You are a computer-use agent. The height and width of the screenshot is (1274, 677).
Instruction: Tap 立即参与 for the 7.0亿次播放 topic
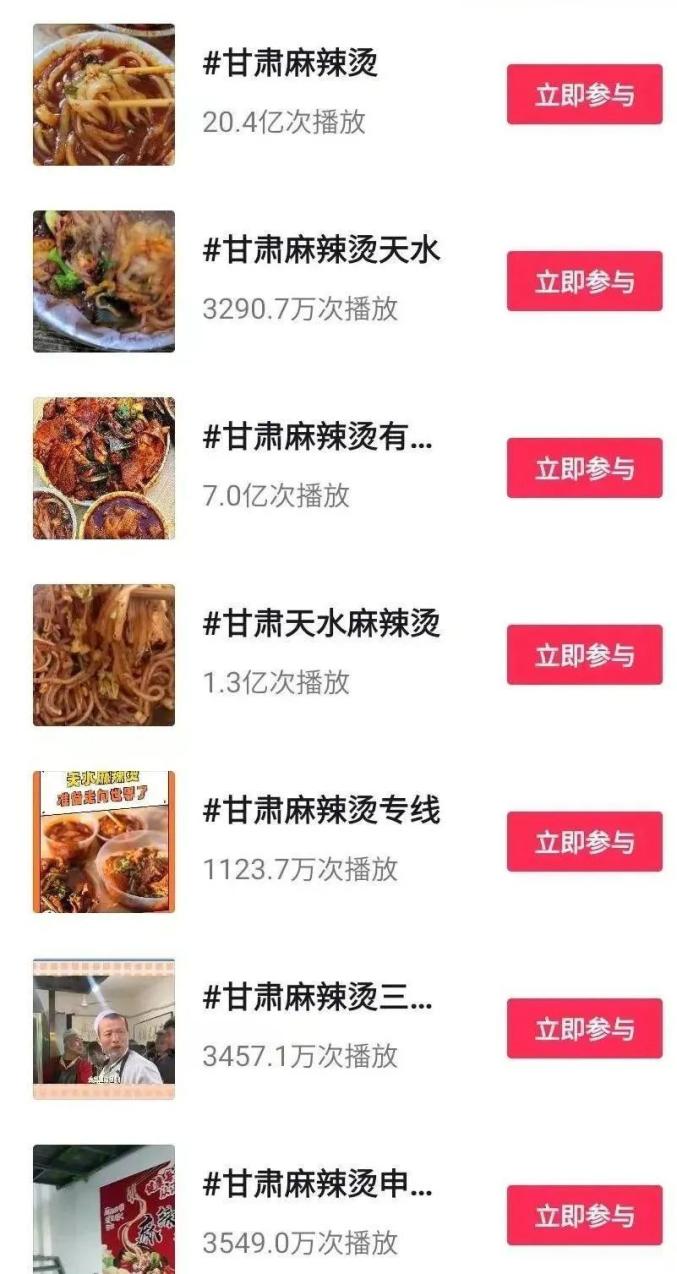[584, 468]
